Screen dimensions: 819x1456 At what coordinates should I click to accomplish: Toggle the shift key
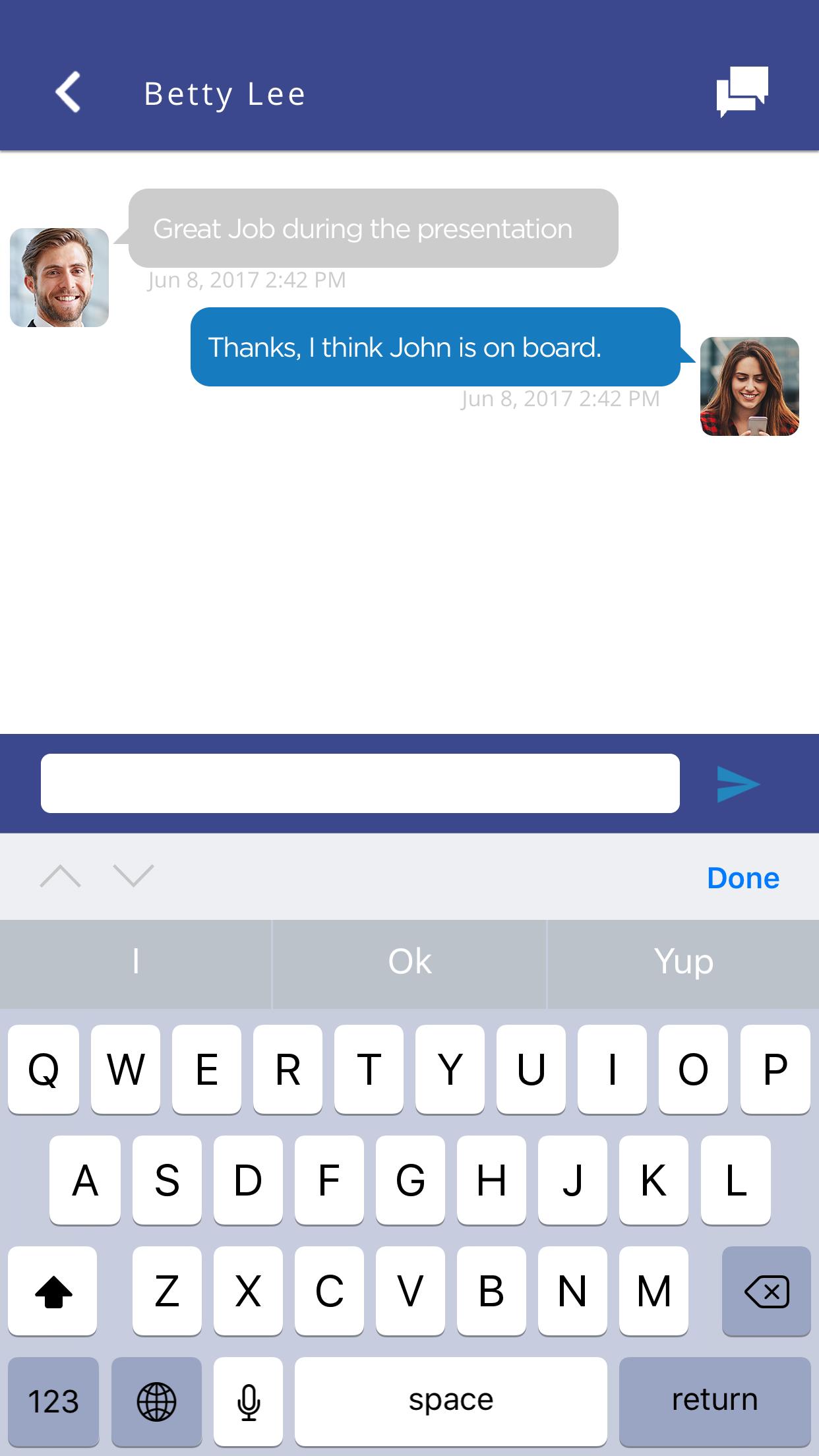pyautogui.click(x=53, y=1291)
